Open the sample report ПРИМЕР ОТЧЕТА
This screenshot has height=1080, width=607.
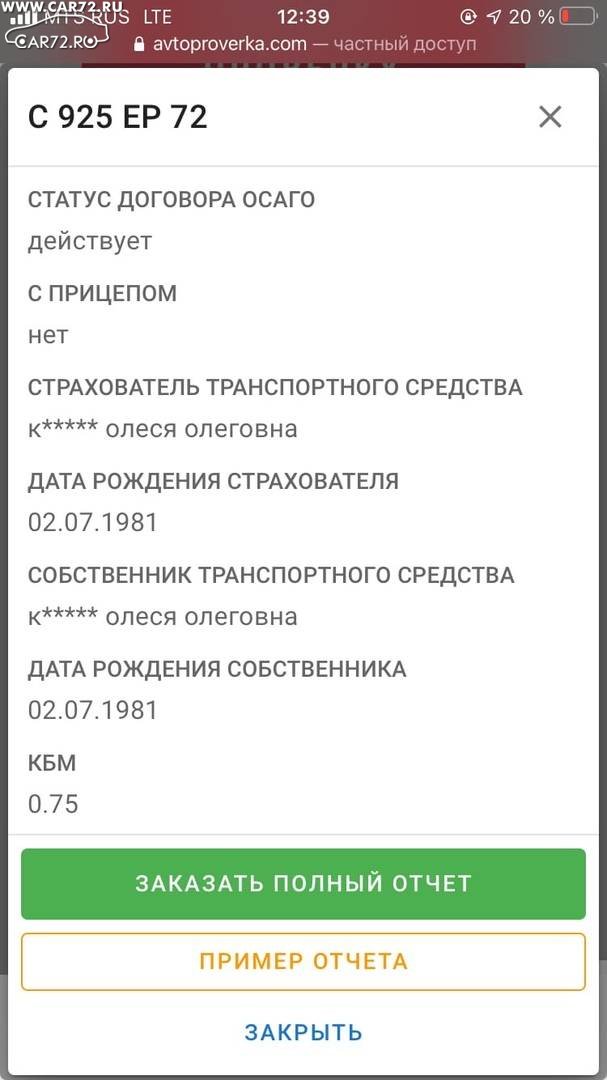[303, 962]
